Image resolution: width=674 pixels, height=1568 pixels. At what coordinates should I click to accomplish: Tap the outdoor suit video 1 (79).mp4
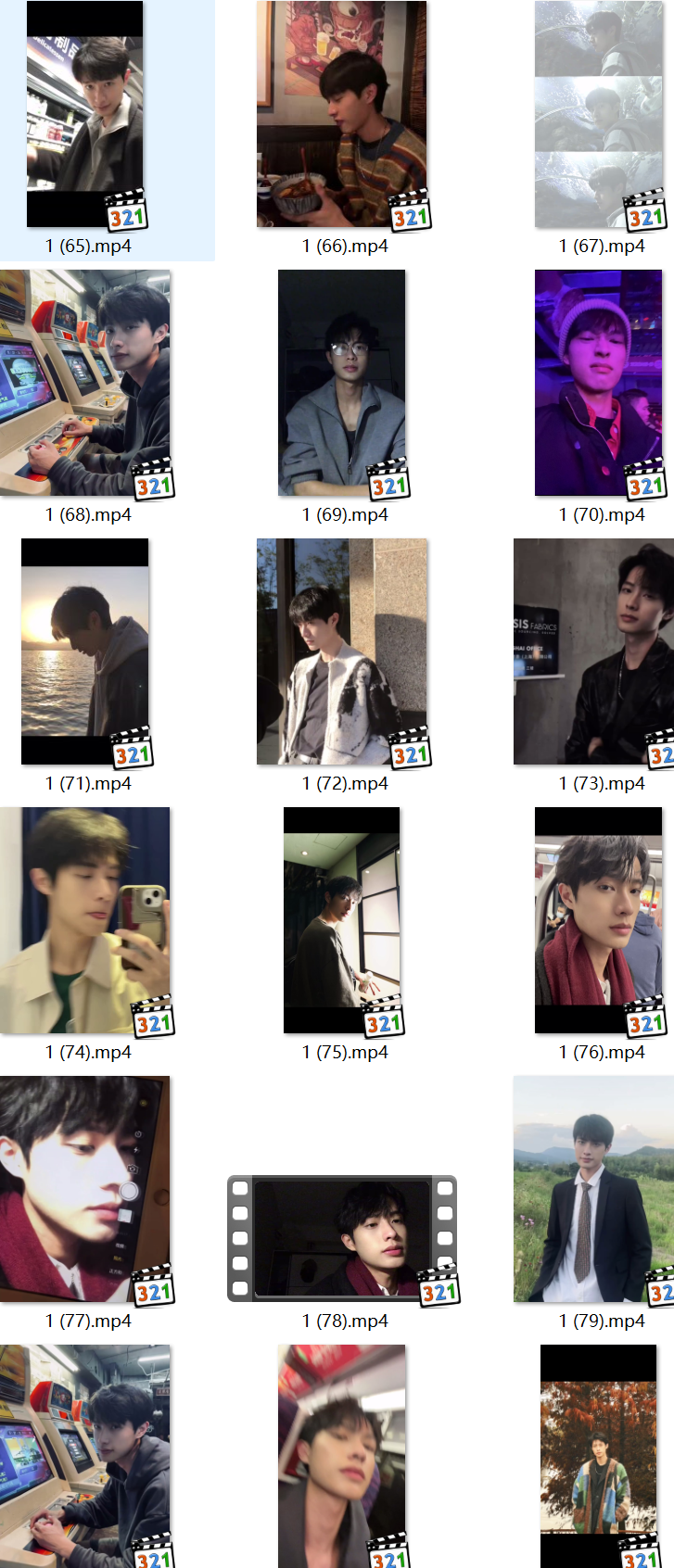click(594, 1189)
